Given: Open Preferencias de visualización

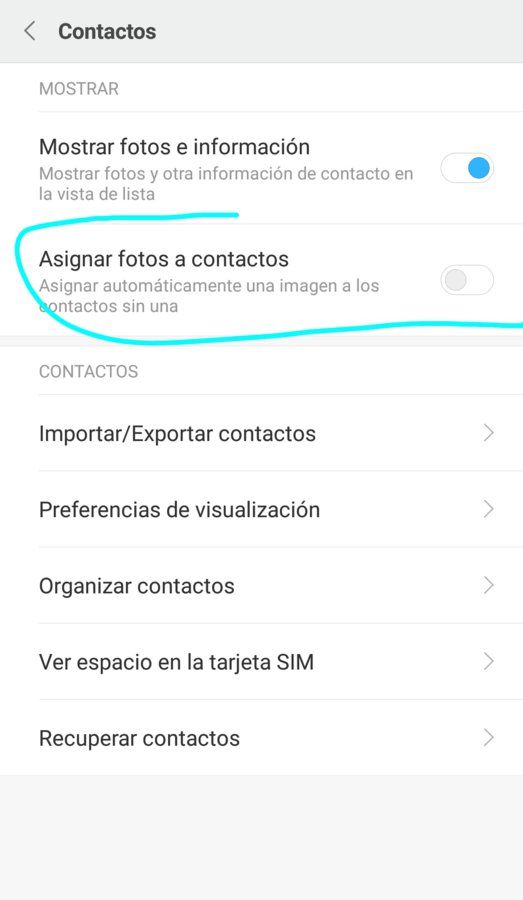Looking at the screenshot, I should pos(261,509).
